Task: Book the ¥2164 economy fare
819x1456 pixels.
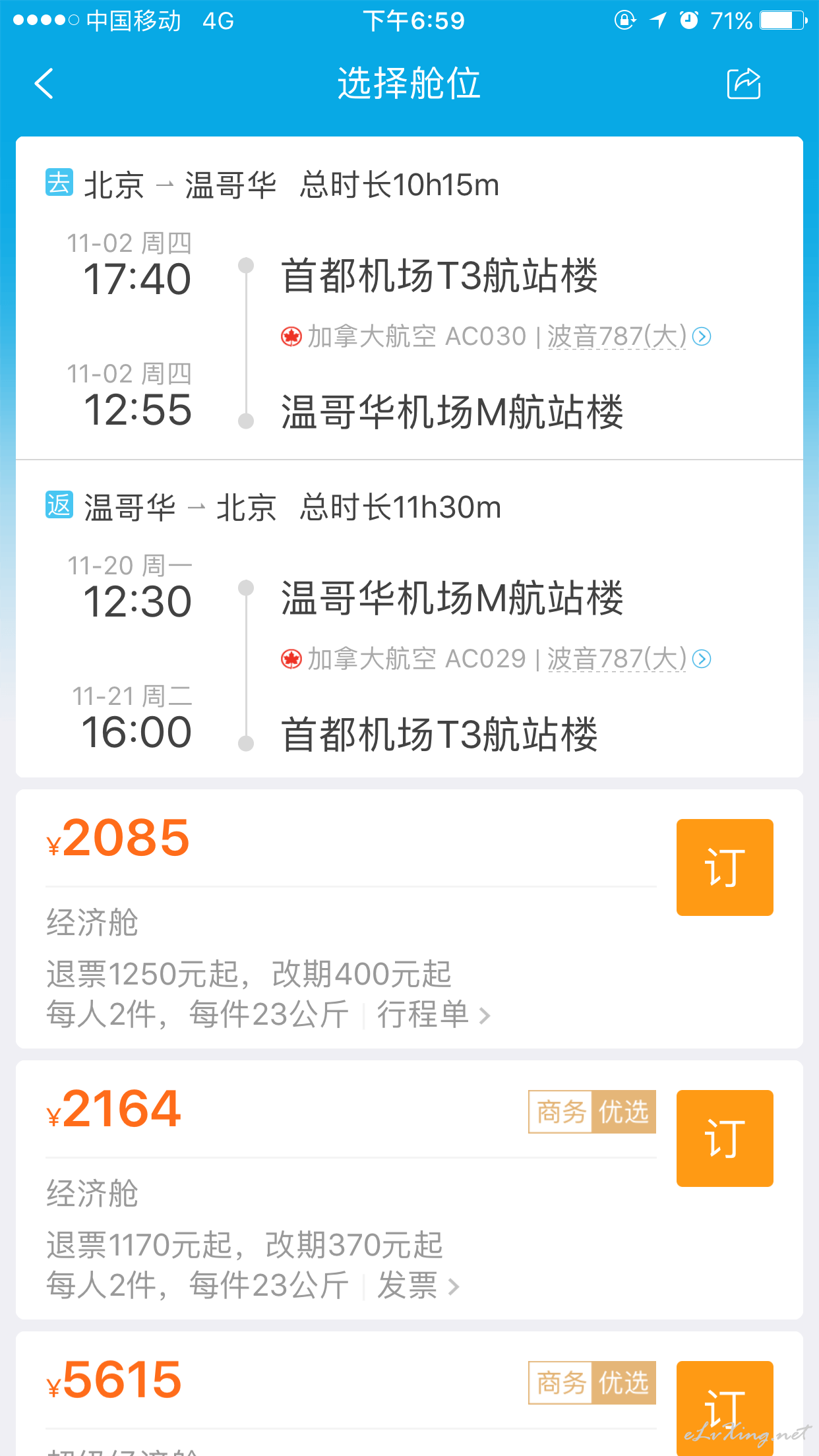Action: [724, 1138]
